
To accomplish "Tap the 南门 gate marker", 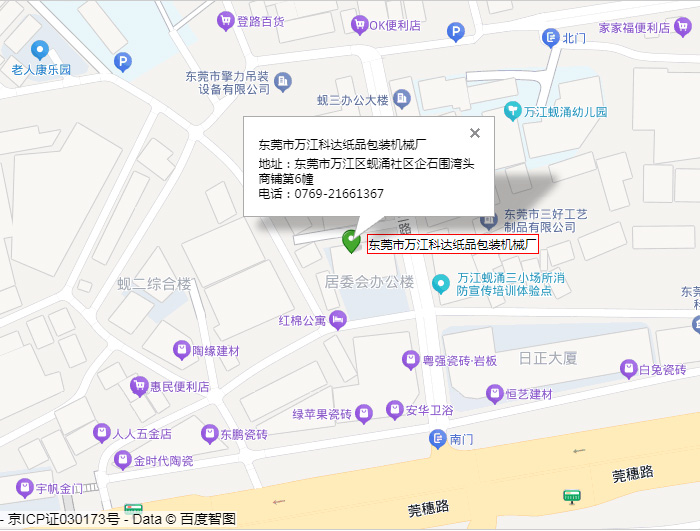I will pyautogui.click(x=437, y=439).
